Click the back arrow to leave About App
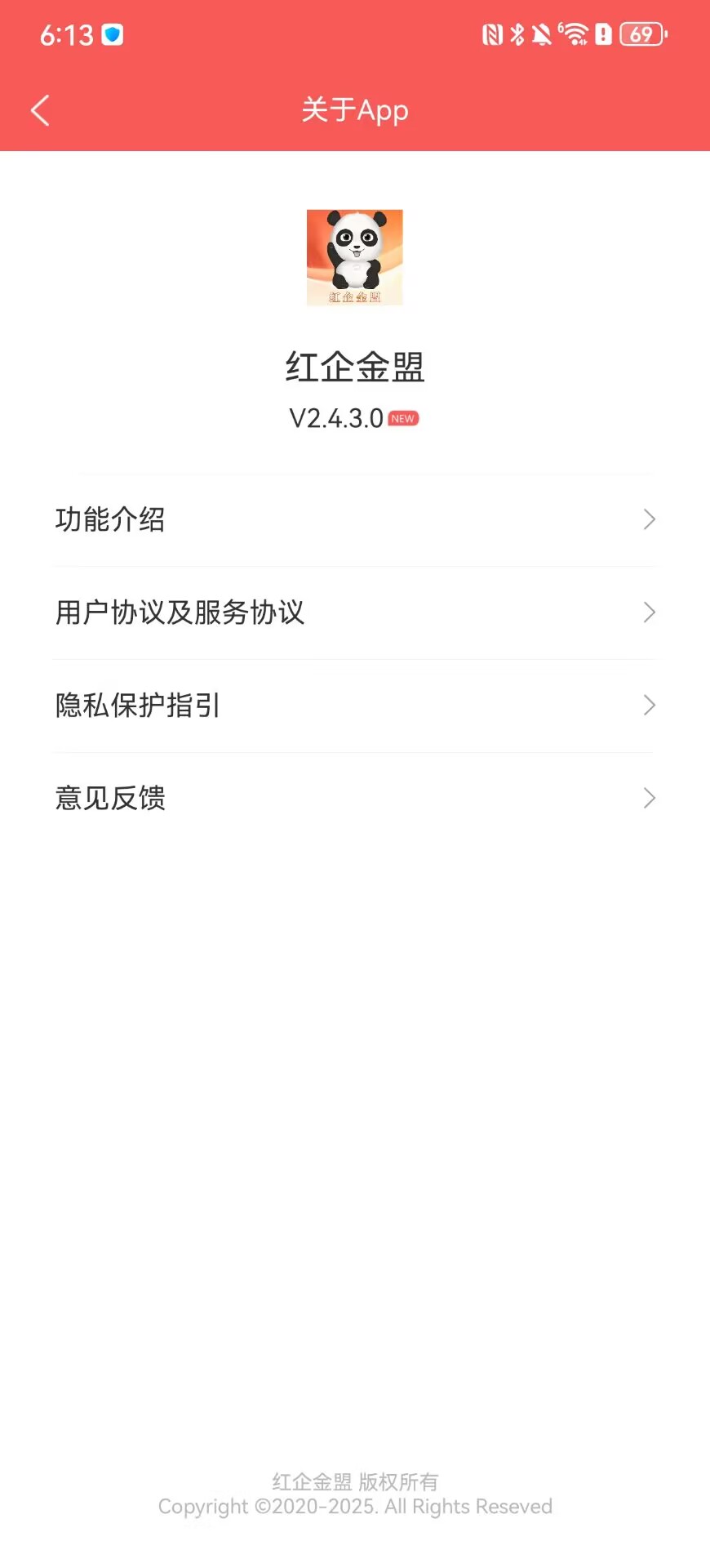710x1568 pixels. coord(40,109)
